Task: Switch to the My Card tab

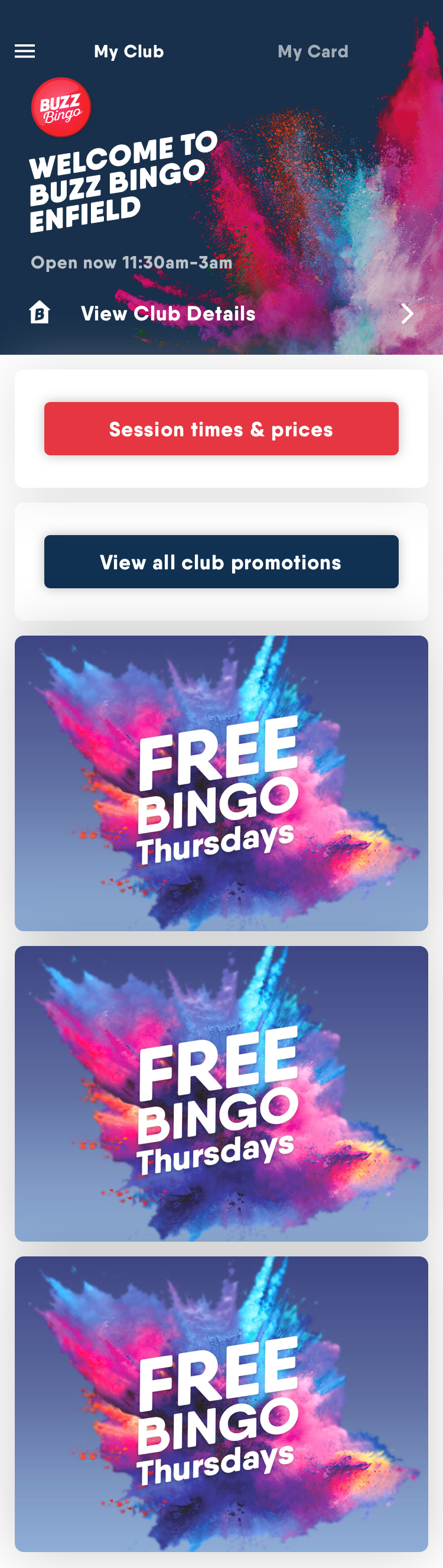Action: 312,52
